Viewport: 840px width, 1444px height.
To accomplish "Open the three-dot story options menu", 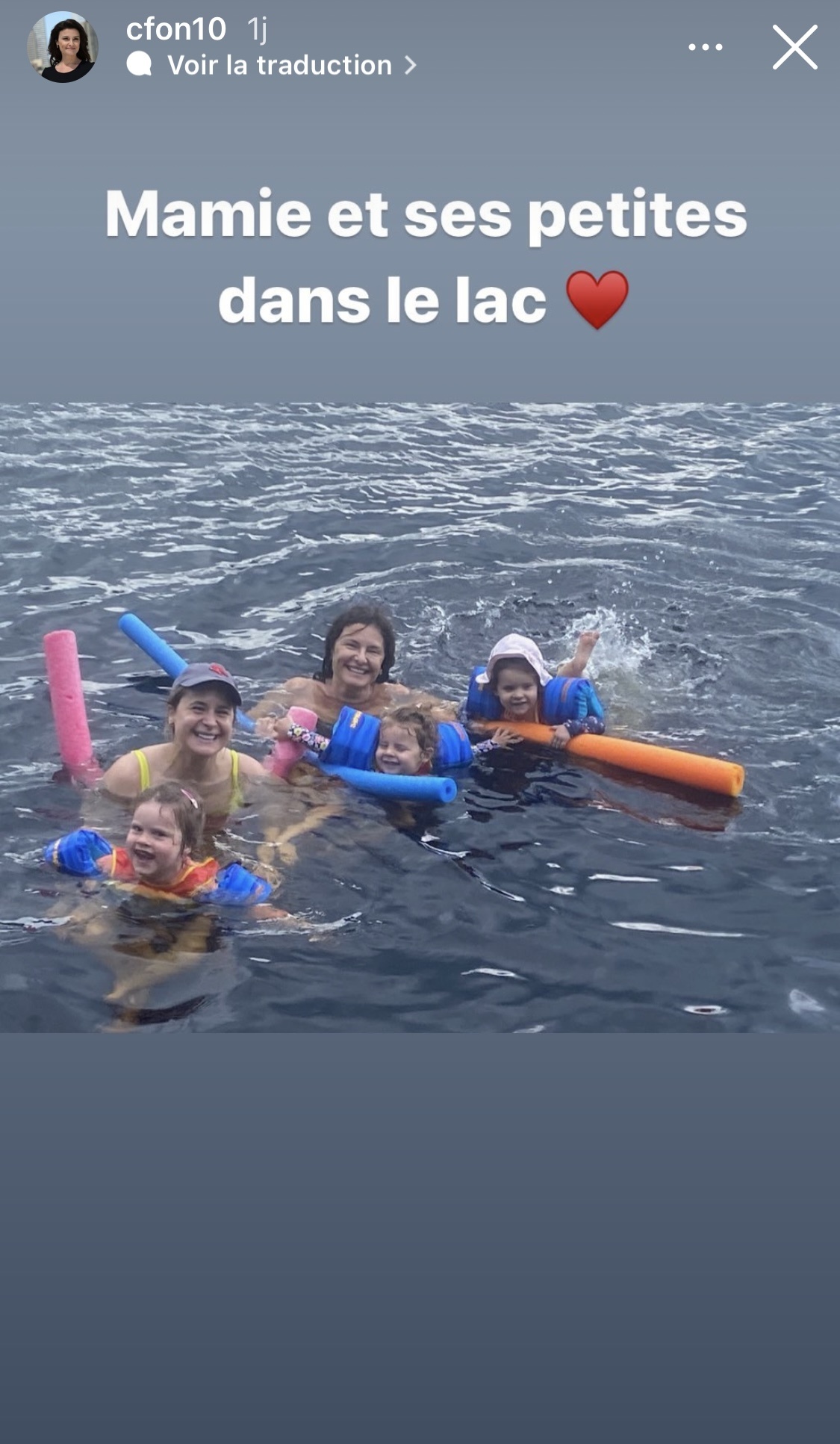I will tap(705, 47).
